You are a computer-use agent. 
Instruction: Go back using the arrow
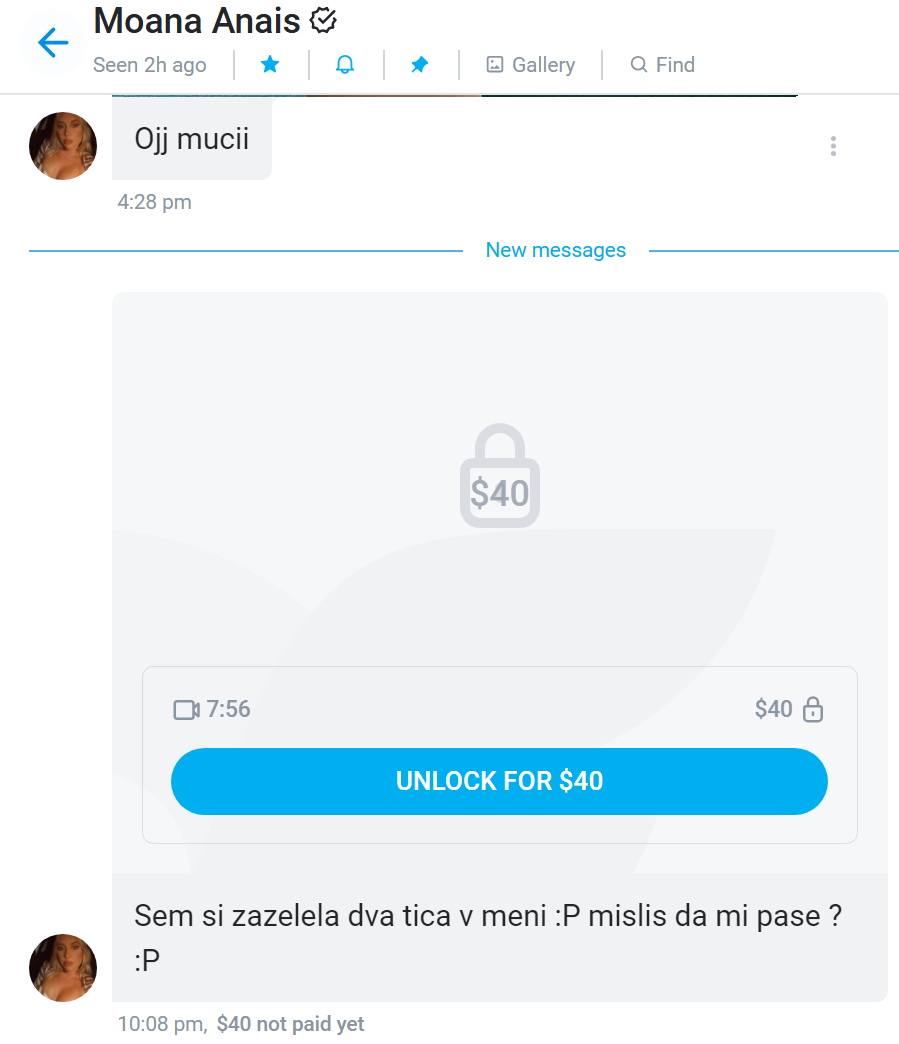coord(52,43)
